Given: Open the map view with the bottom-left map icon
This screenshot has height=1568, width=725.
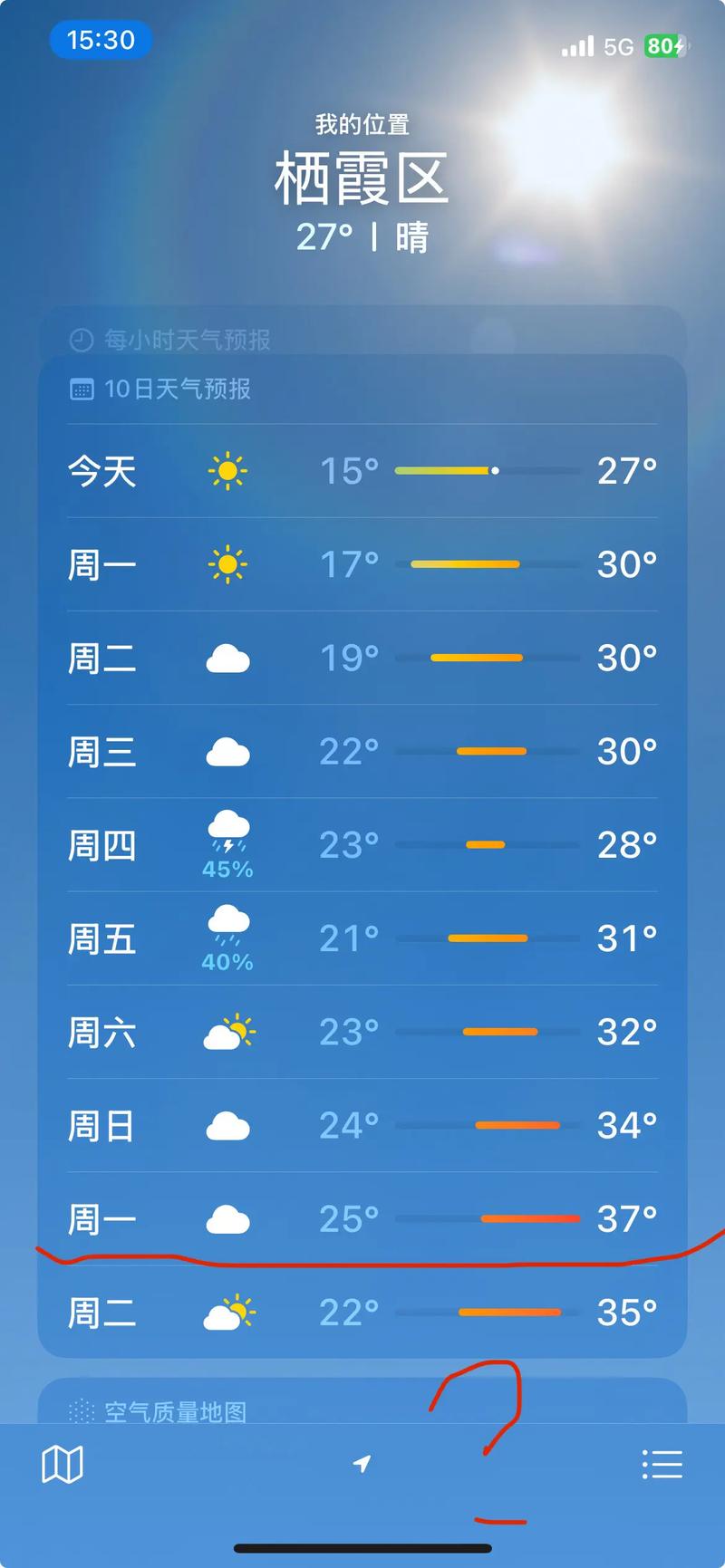Looking at the screenshot, I should tap(62, 1464).
